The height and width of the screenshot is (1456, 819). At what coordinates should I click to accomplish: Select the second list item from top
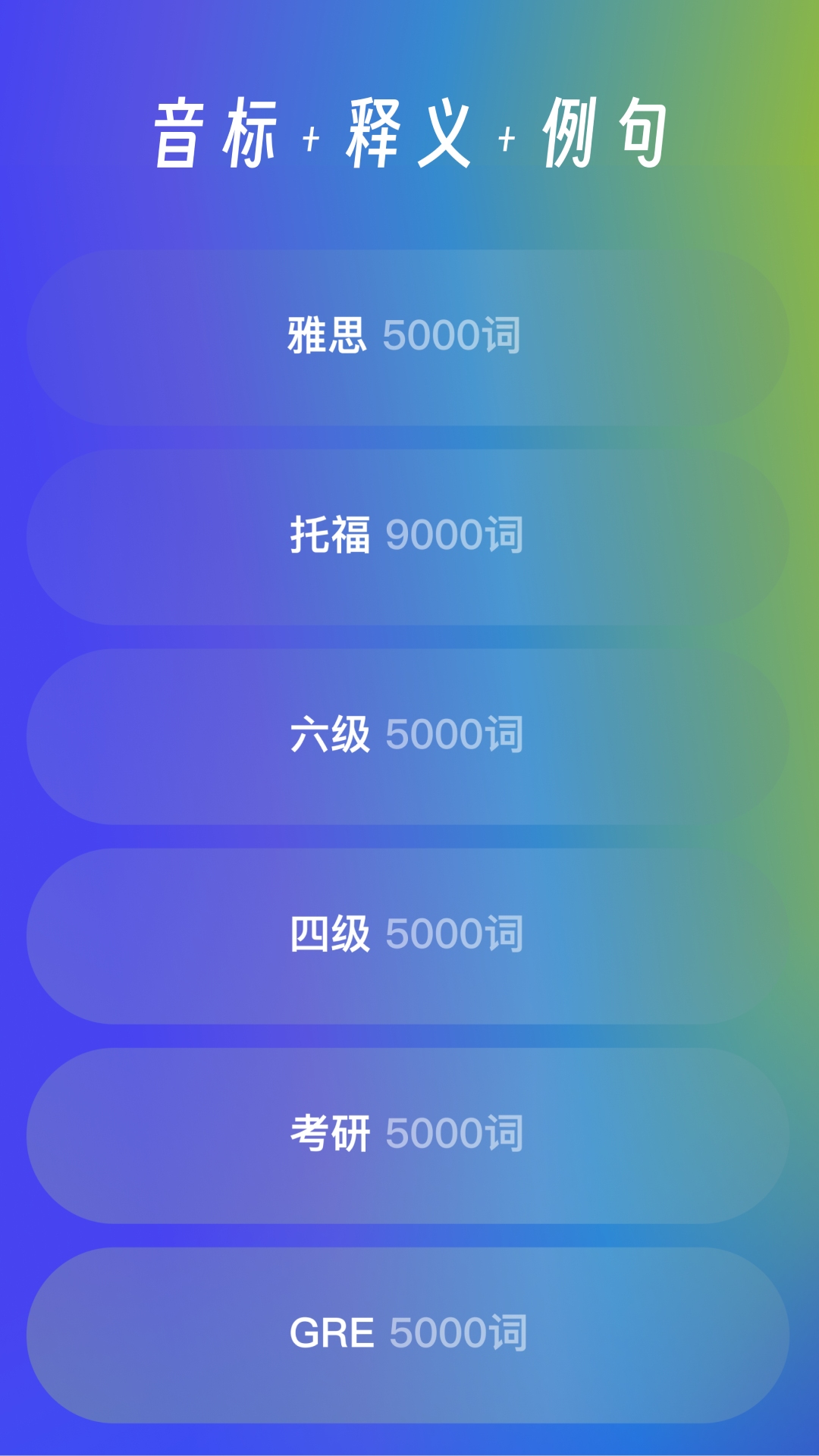[x=409, y=536]
